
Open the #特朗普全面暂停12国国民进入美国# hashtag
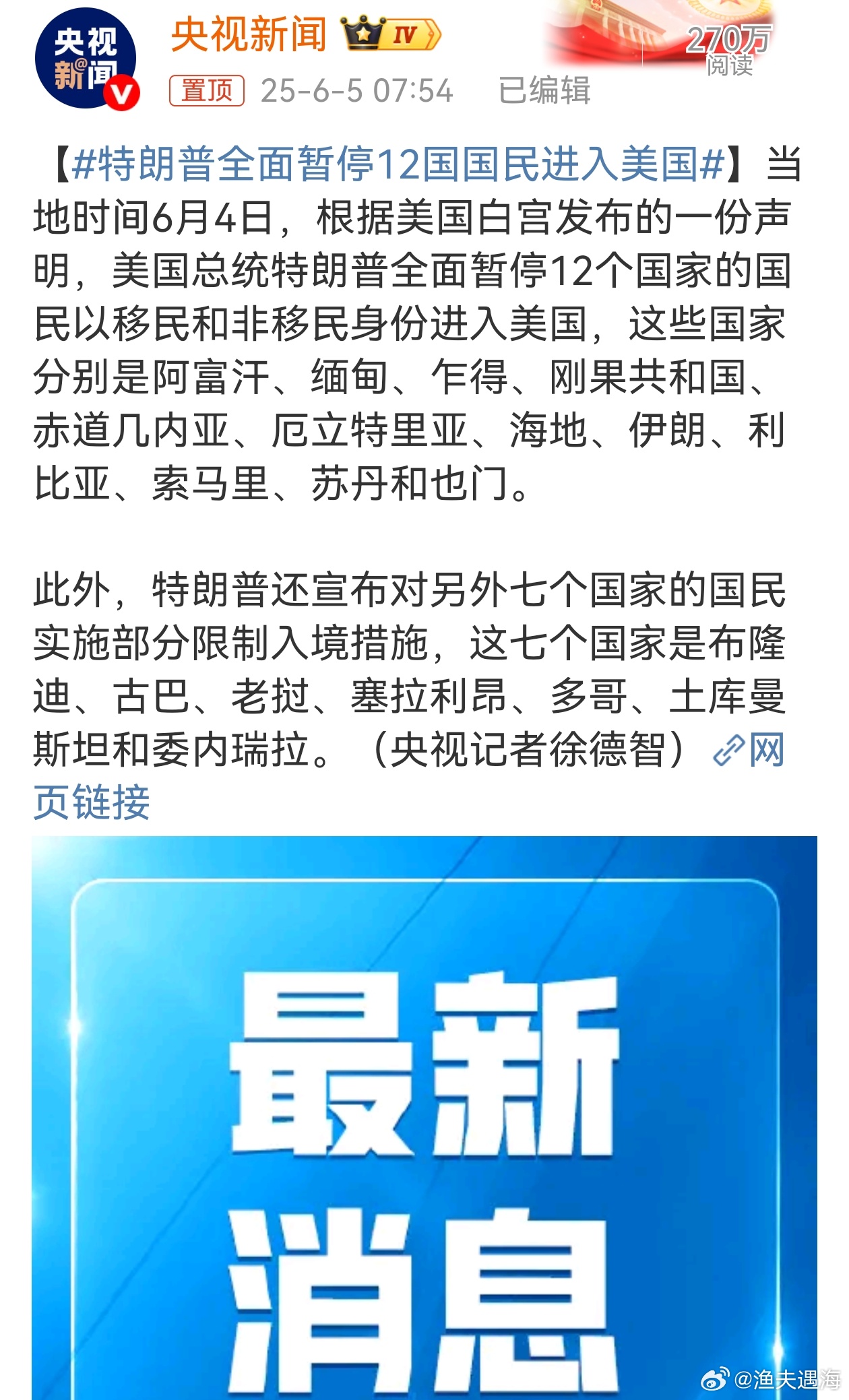(x=398, y=165)
